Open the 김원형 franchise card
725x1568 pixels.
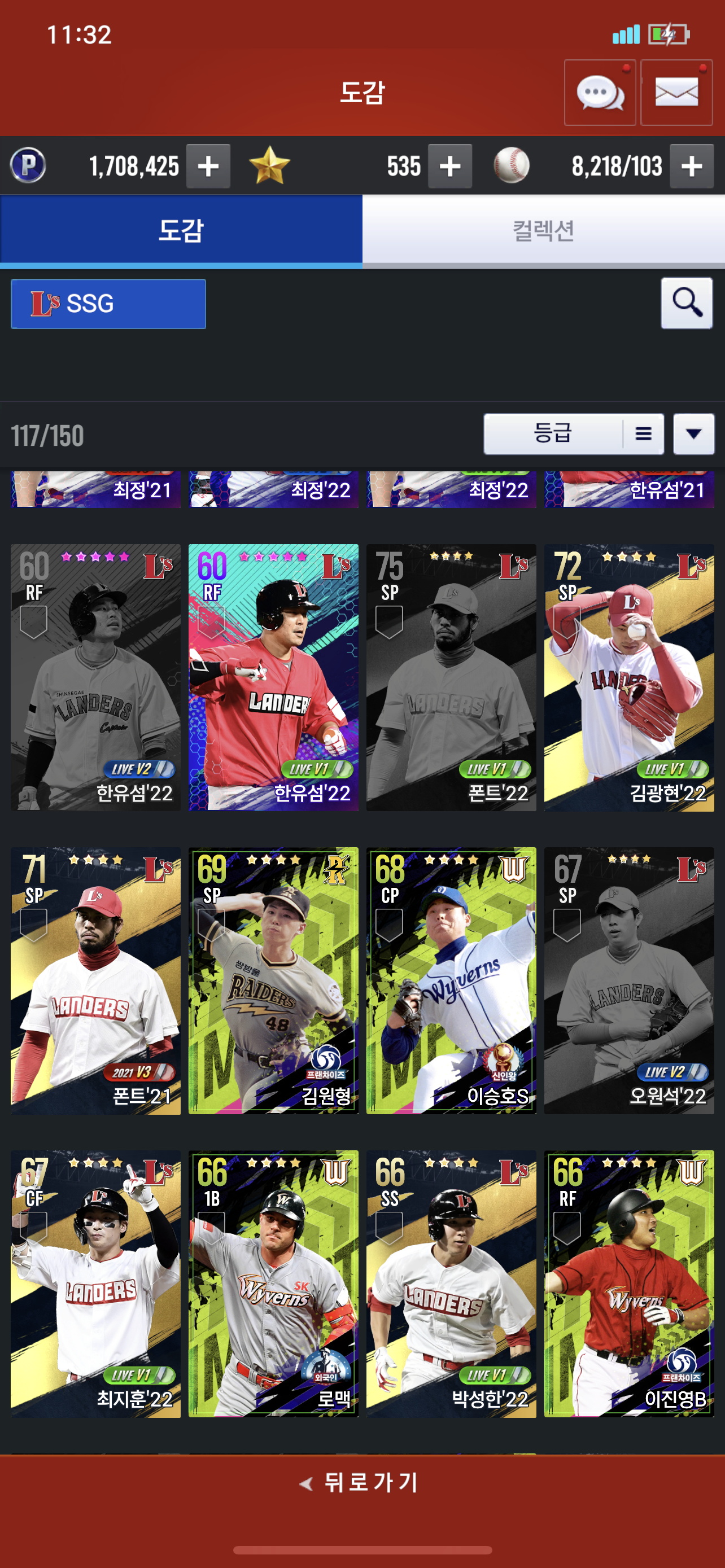(x=273, y=980)
